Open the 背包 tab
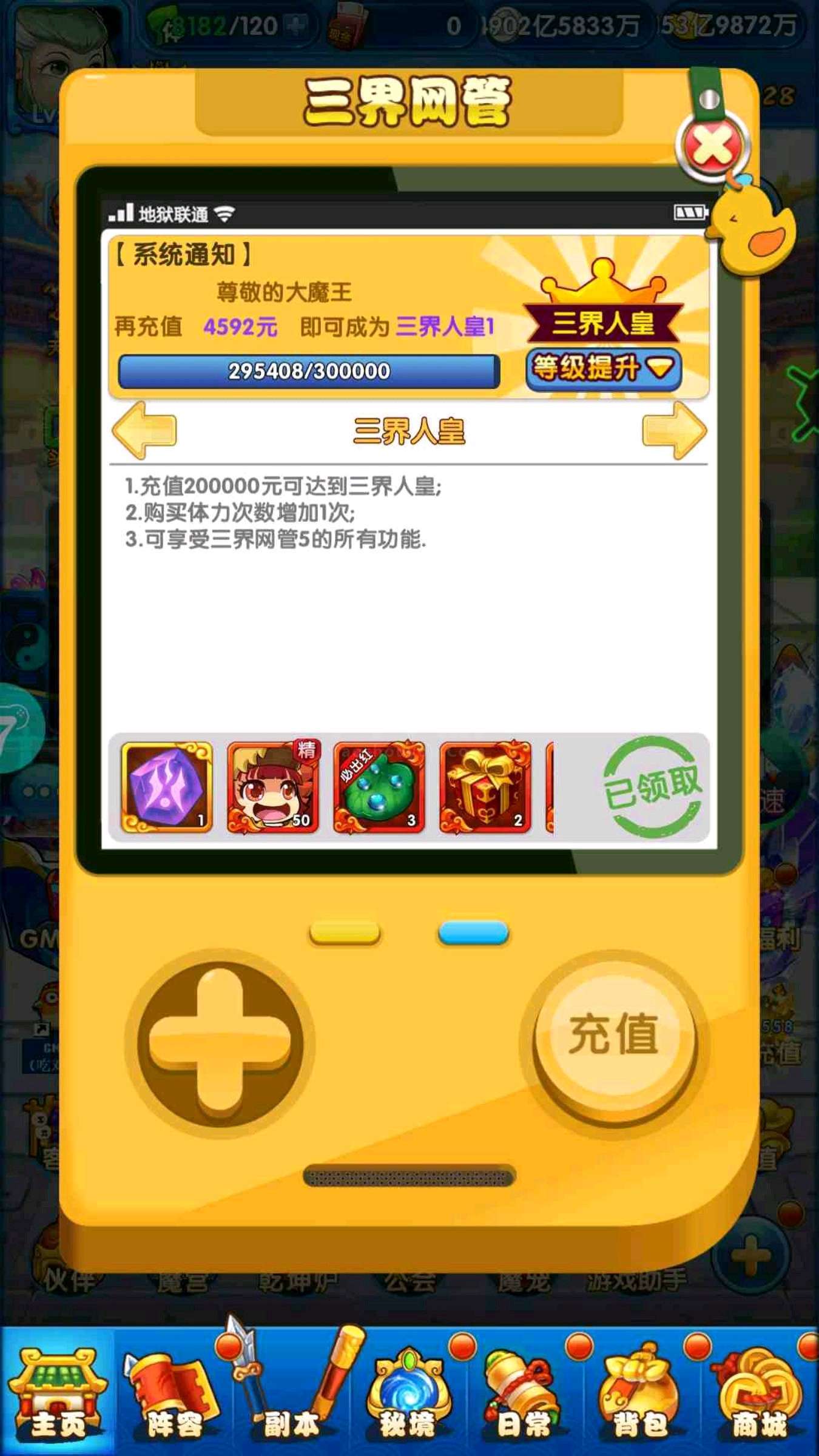 641,1395
